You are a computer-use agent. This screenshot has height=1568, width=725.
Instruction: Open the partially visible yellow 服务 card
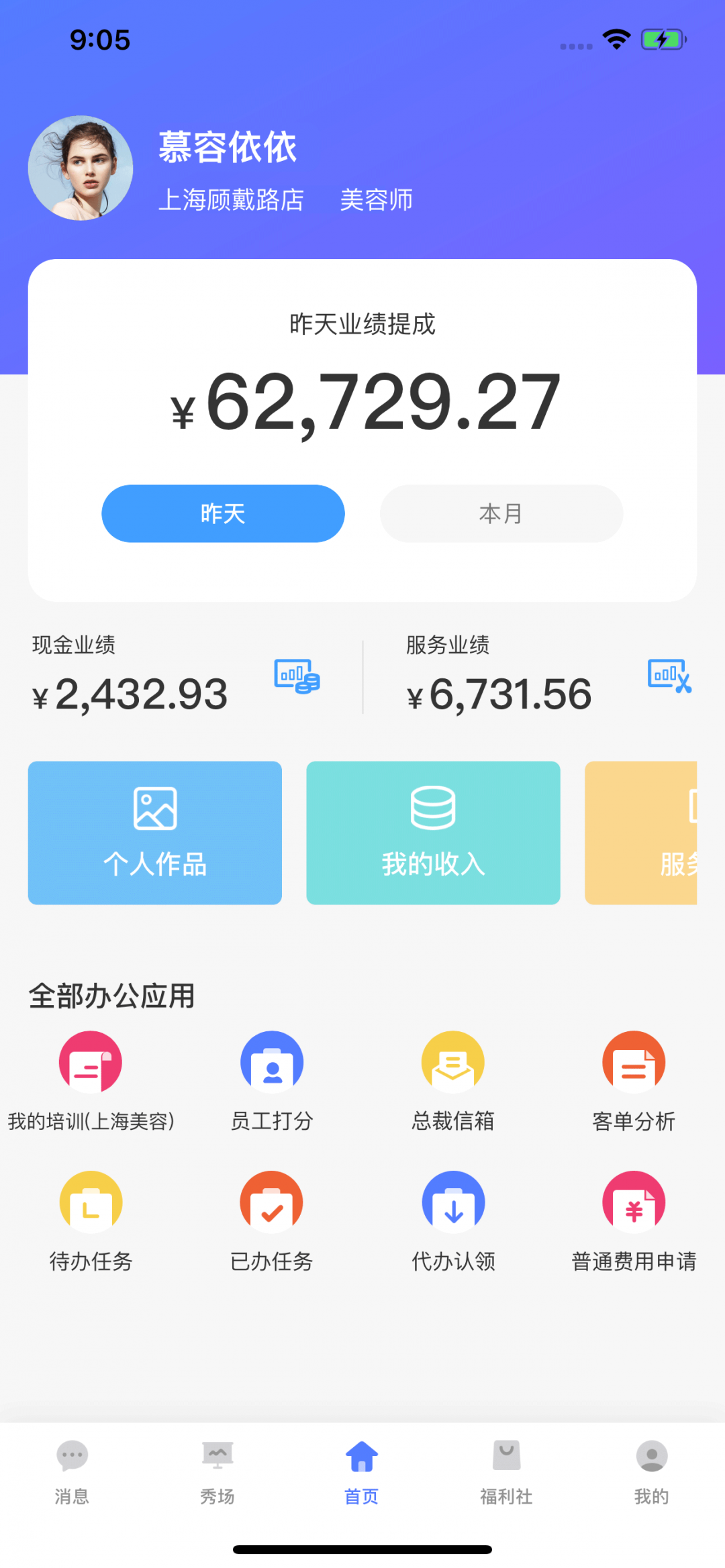pos(641,833)
